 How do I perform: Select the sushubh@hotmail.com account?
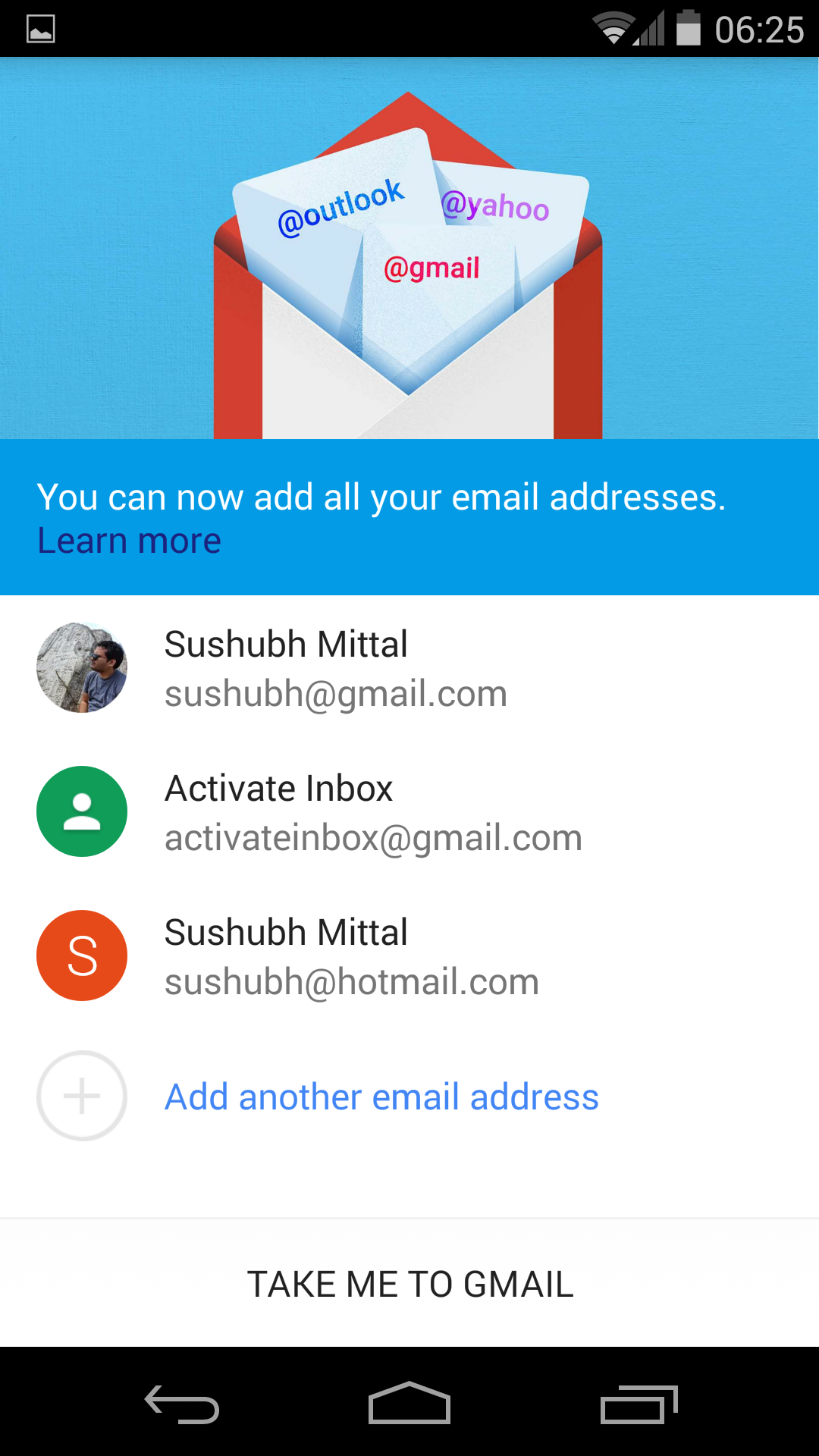[x=351, y=956]
